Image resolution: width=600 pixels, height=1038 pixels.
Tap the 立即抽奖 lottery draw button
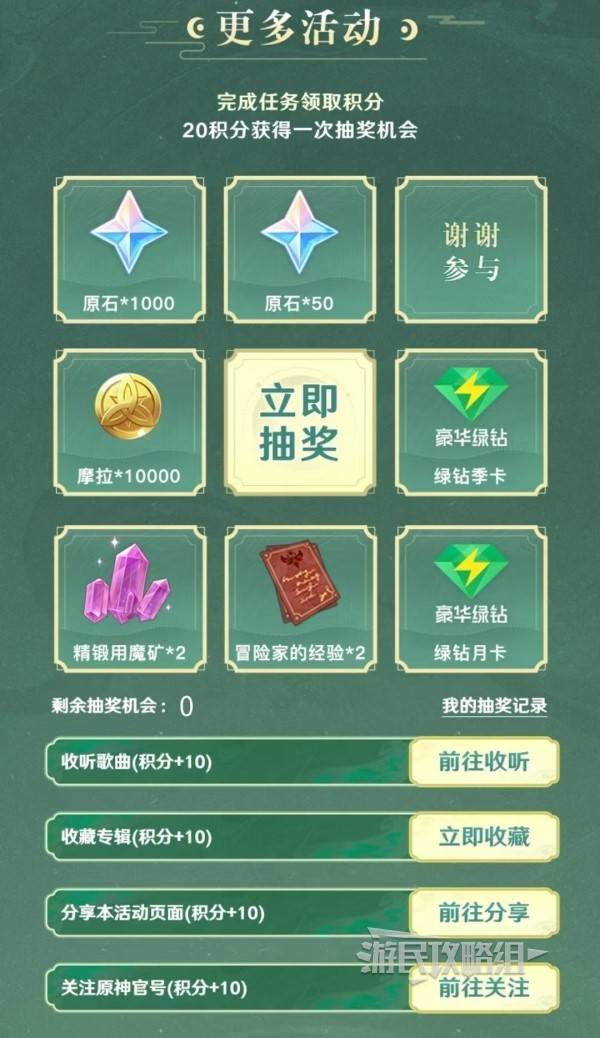coord(299,422)
